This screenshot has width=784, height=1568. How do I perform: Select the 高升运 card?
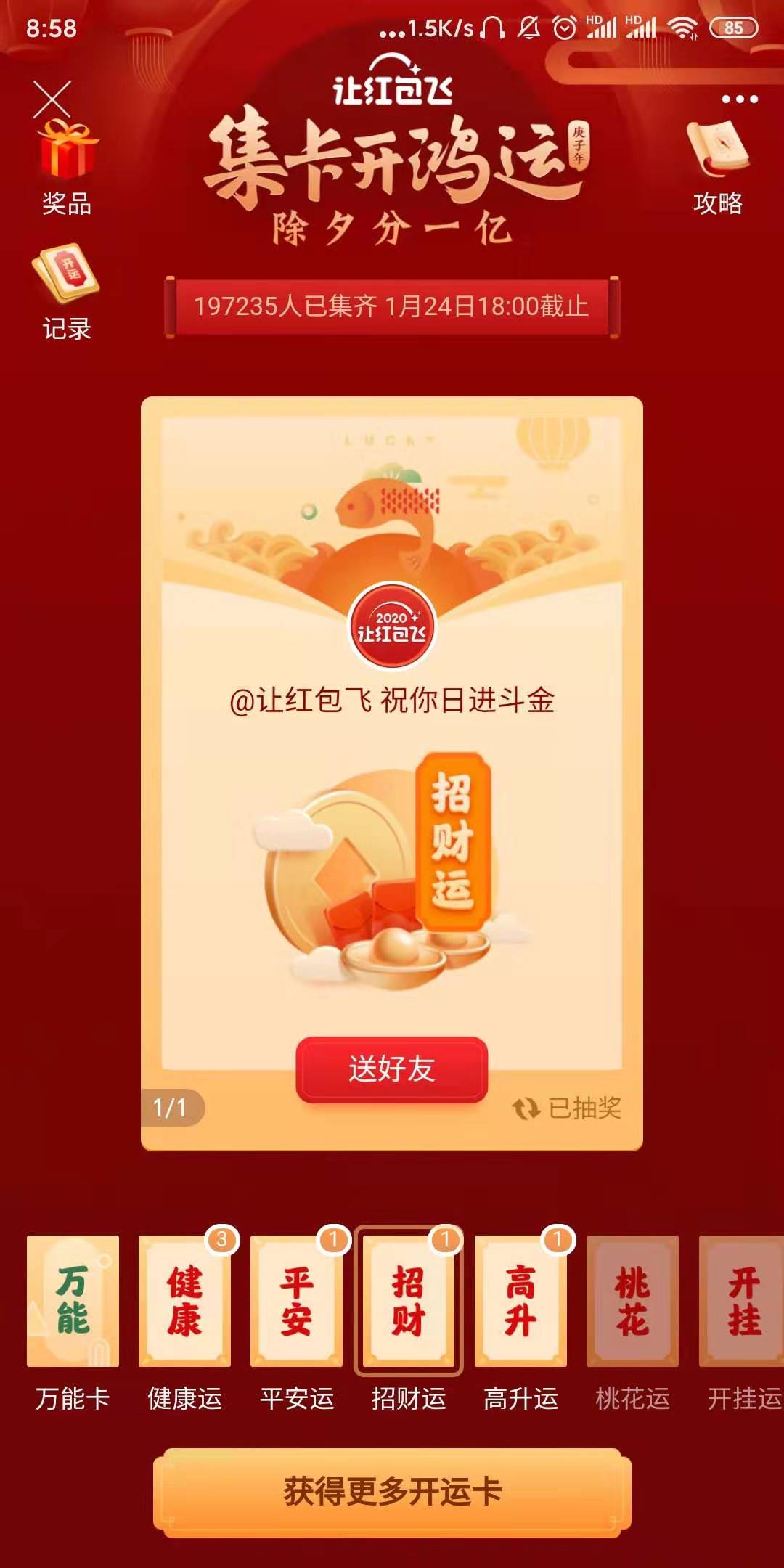pos(521,1323)
